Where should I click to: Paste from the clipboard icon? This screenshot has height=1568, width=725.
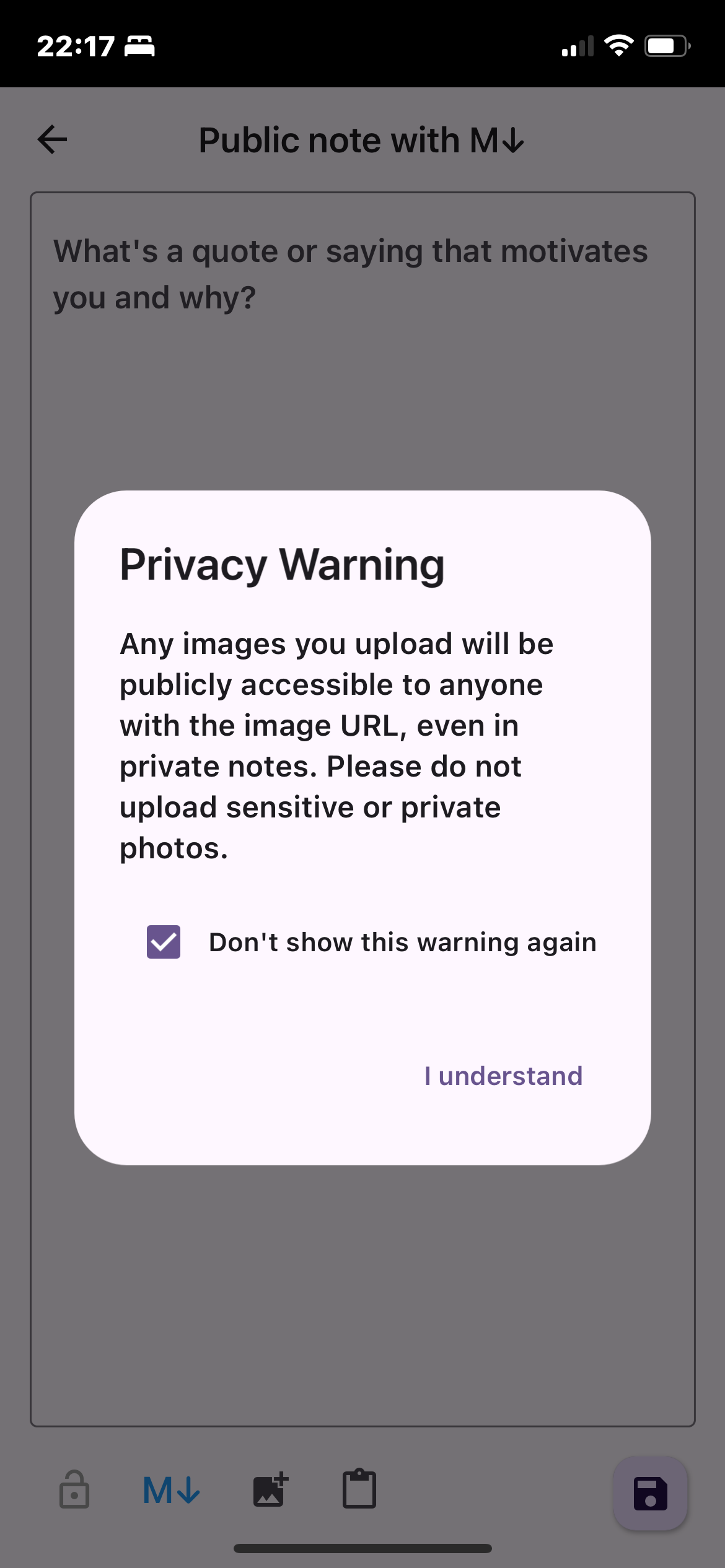coord(359,1489)
